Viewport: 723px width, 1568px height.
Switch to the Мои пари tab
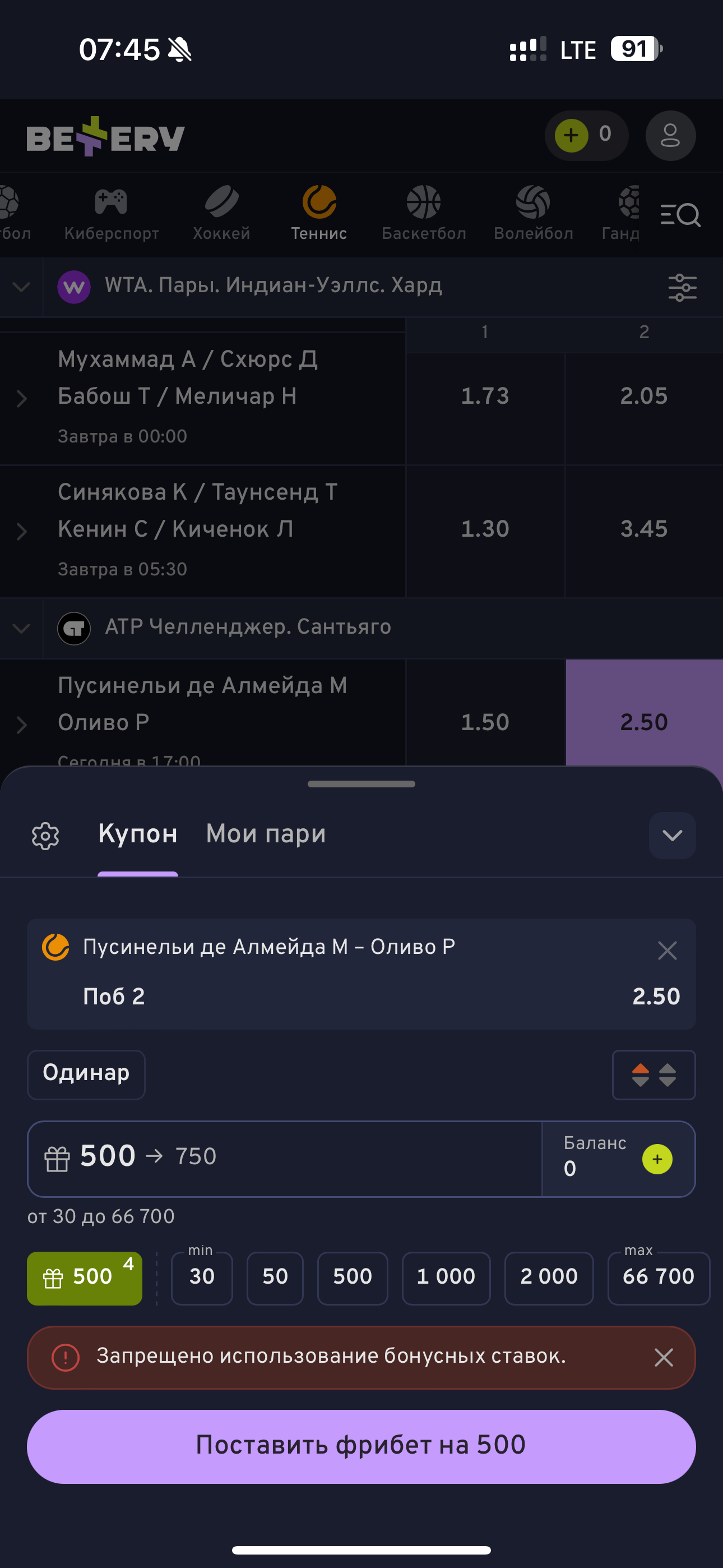265,834
